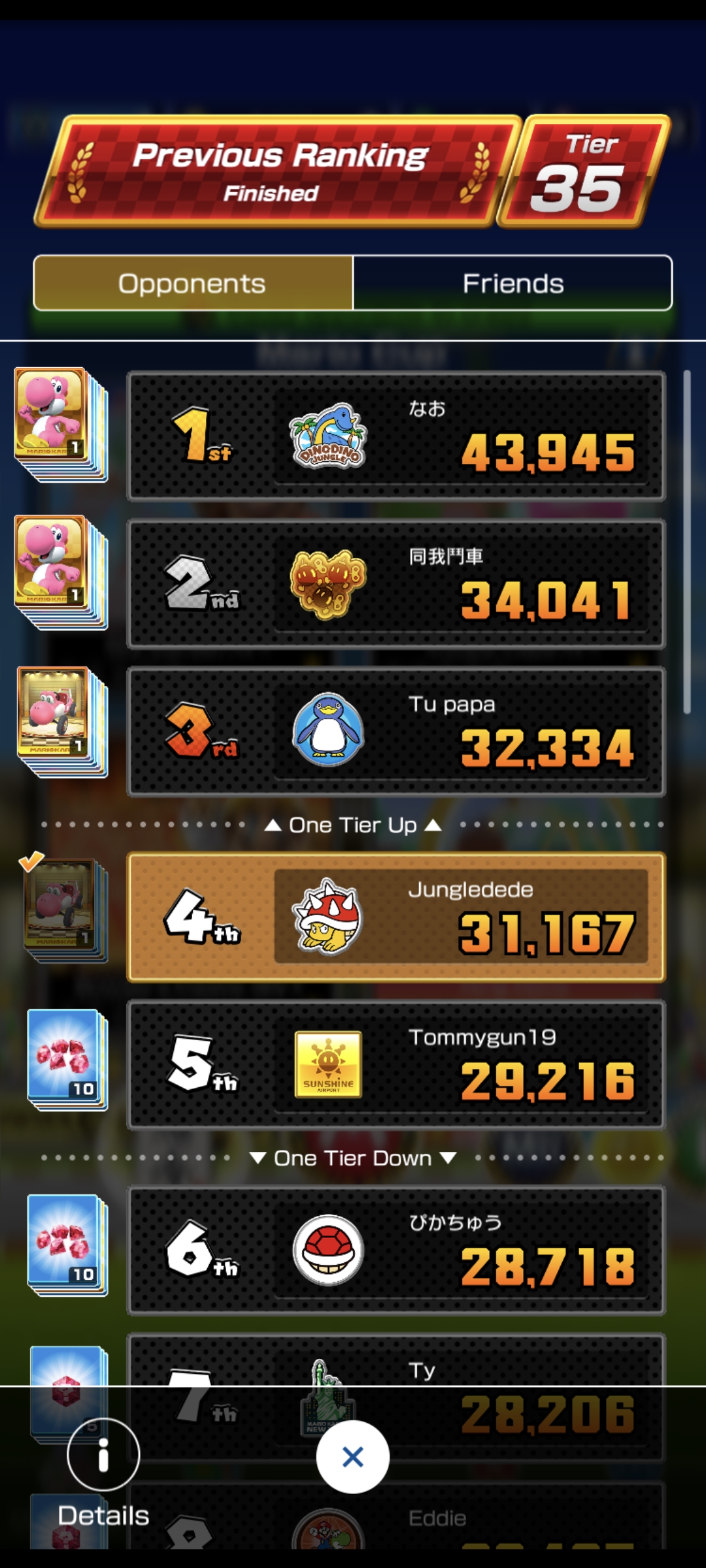Open Tommygun19's 5th place entry

[396, 1065]
